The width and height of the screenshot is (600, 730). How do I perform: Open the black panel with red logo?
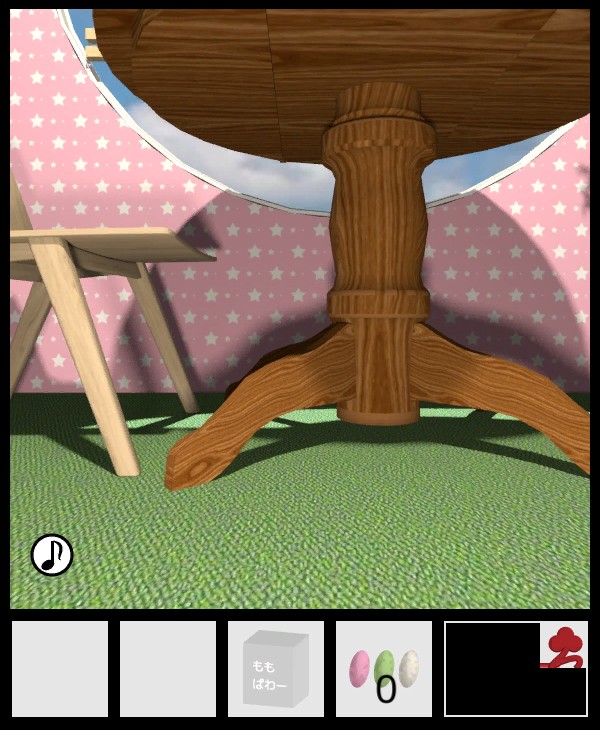(x=515, y=668)
